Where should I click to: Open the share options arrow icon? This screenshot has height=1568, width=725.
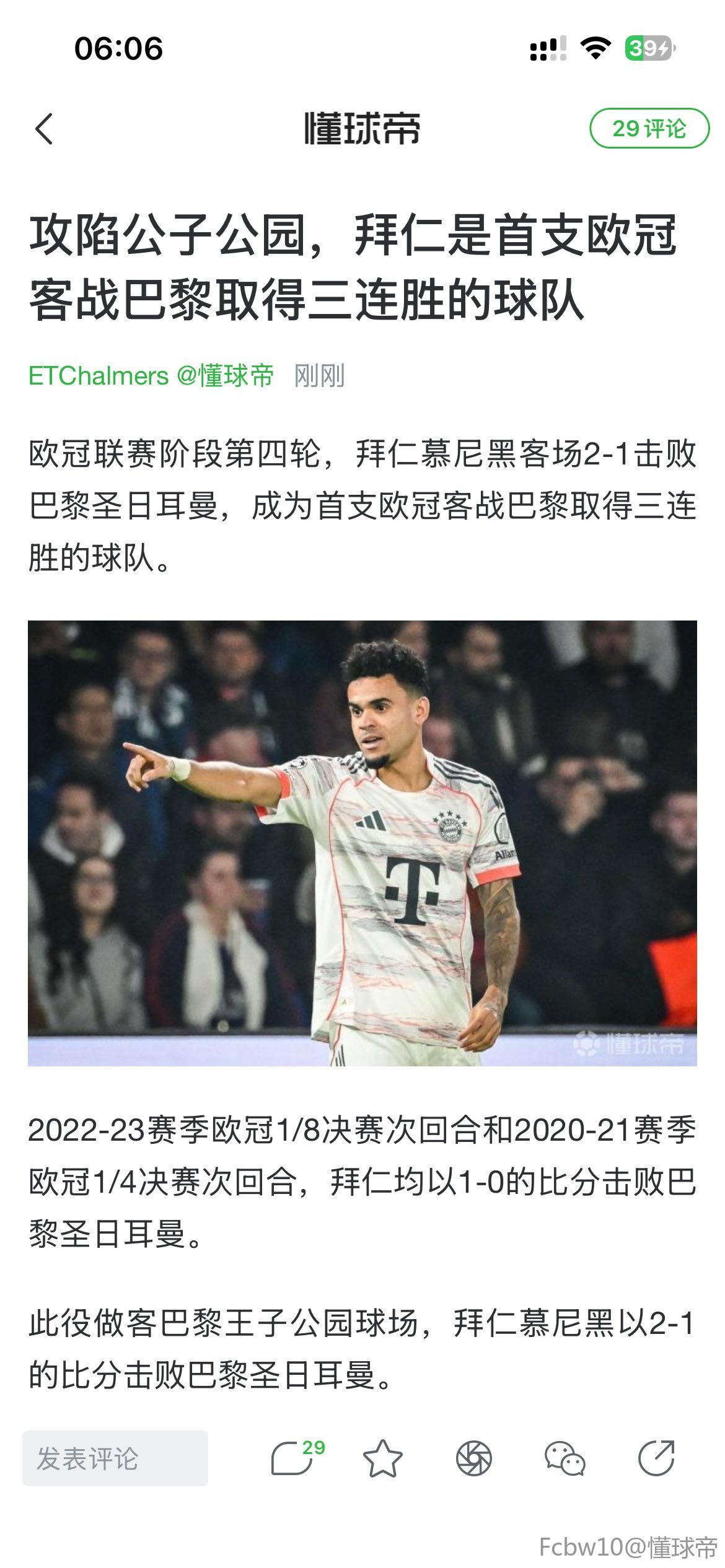coord(656,1458)
